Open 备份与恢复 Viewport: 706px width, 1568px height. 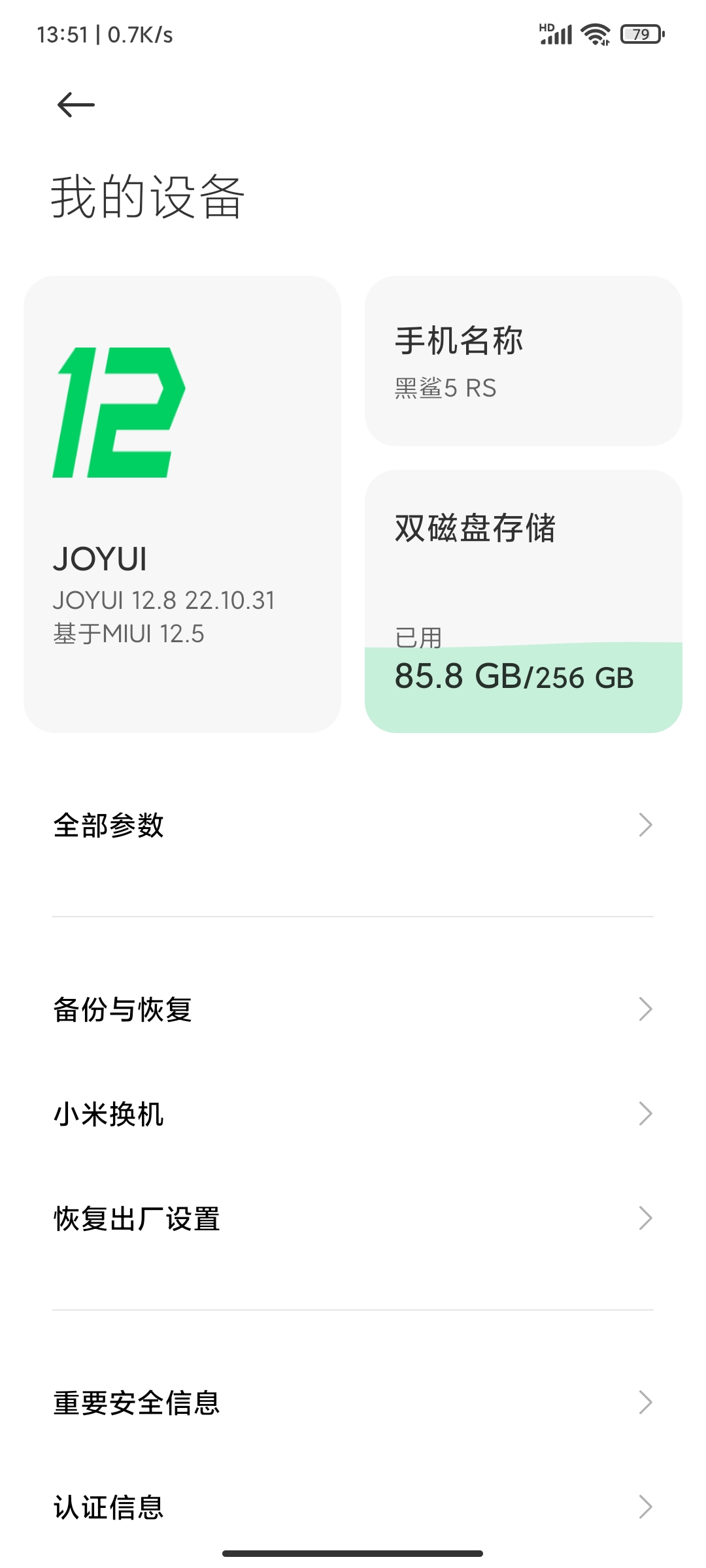[353, 1009]
